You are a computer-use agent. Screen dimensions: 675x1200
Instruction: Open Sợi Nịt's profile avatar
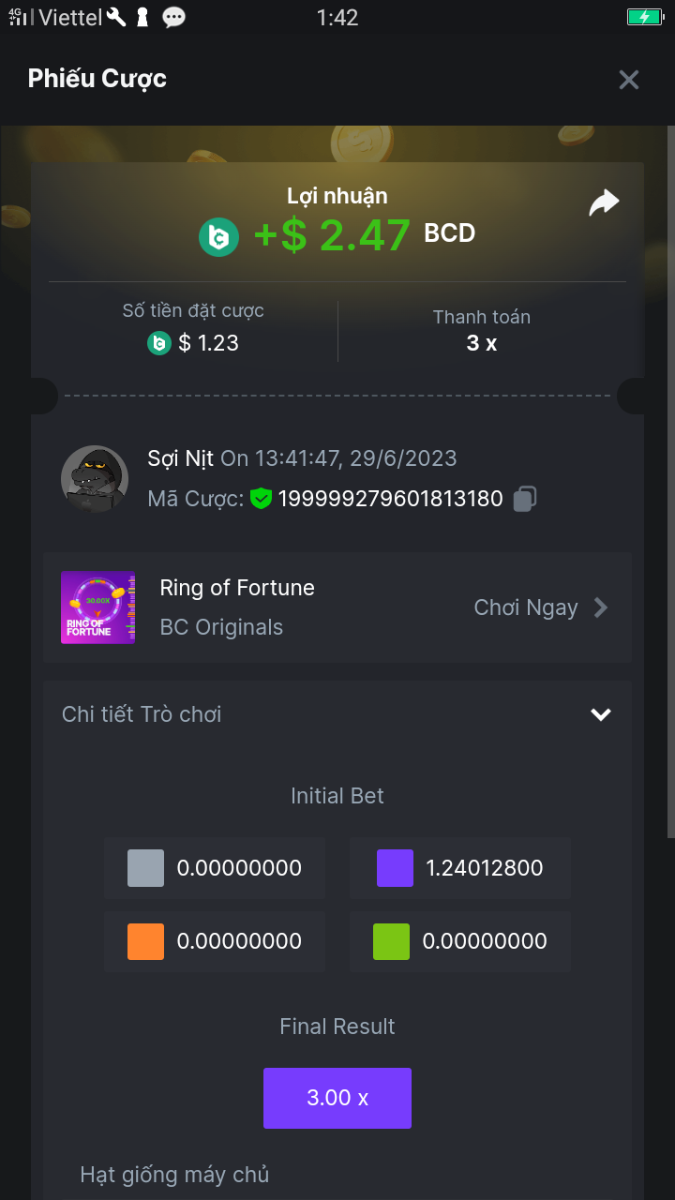click(95, 479)
